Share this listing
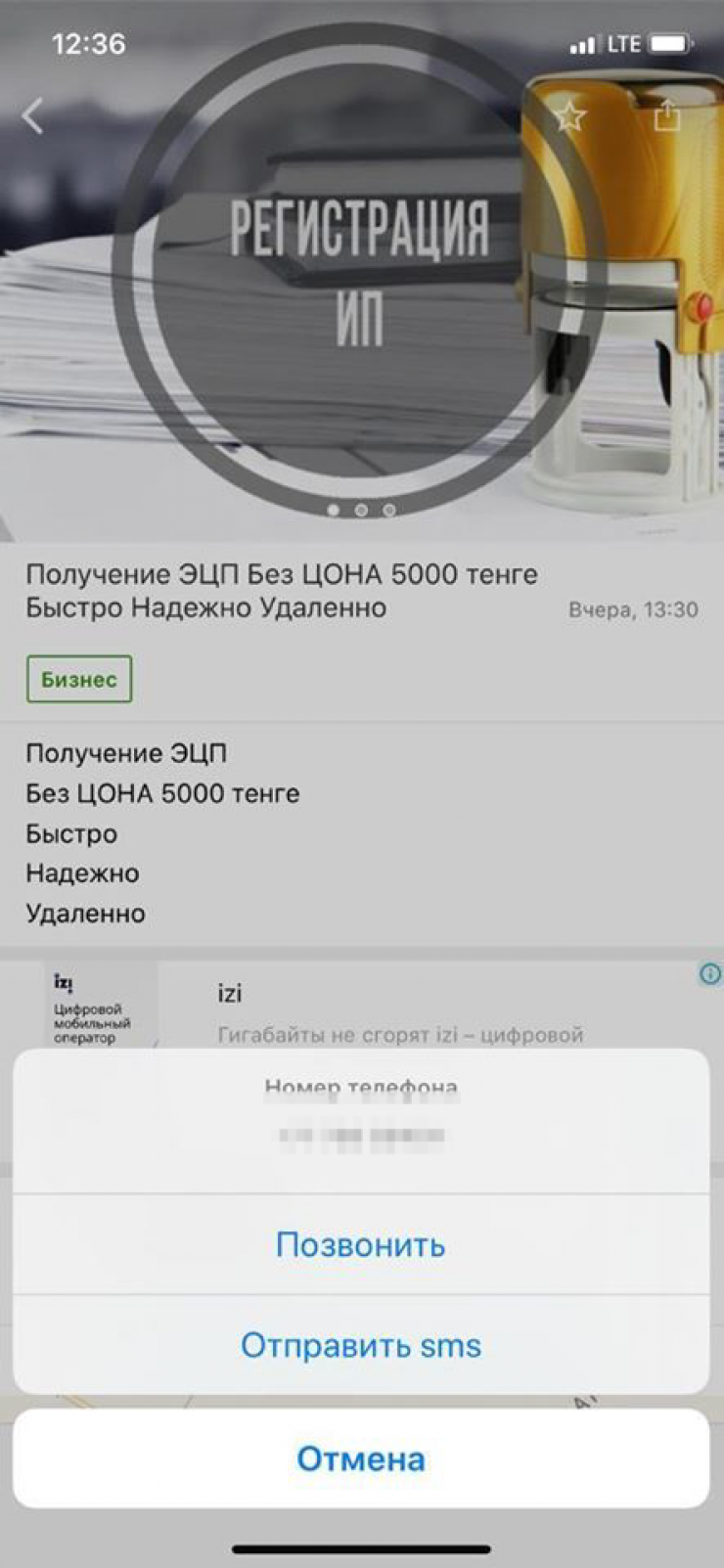This screenshot has width=724, height=1568. (666, 116)
